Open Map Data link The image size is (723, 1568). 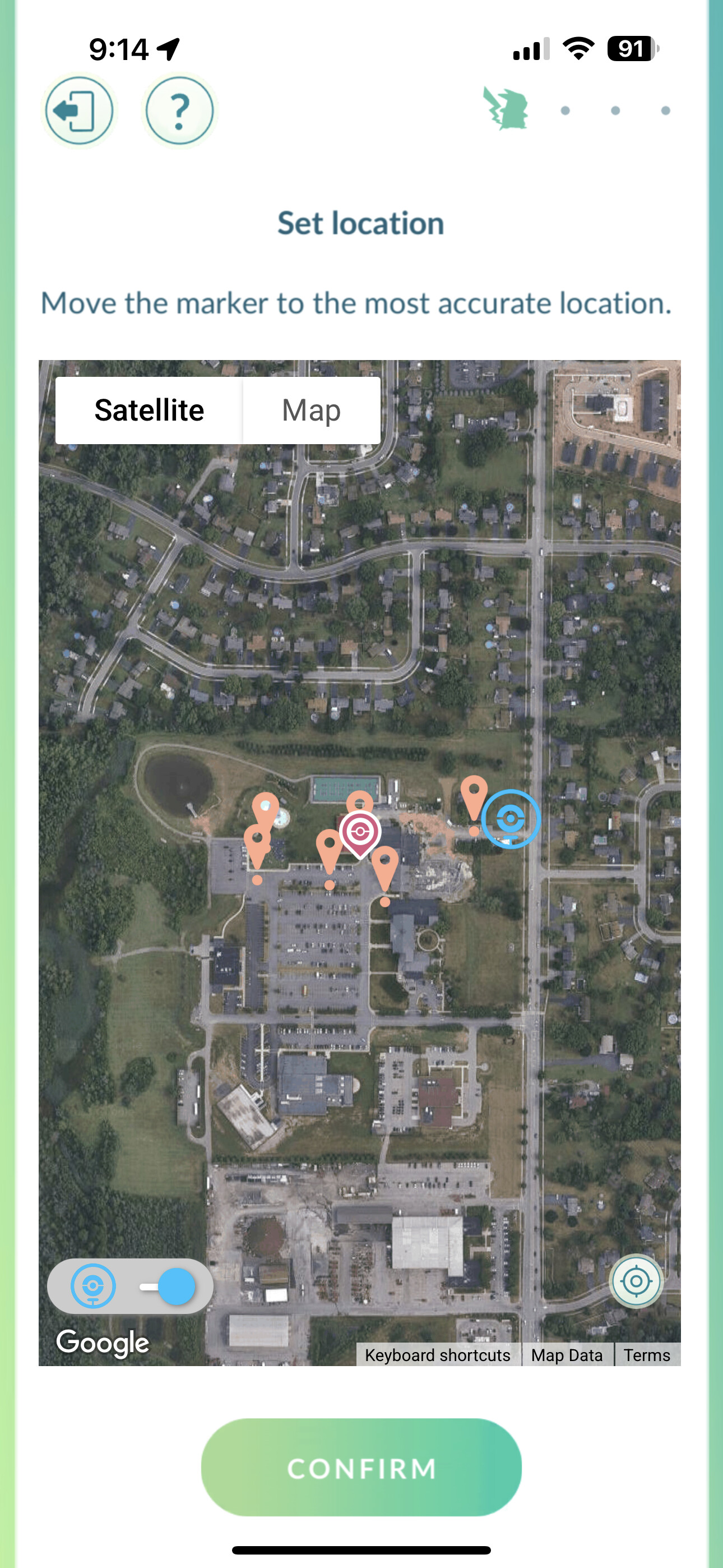[567, 1355]
